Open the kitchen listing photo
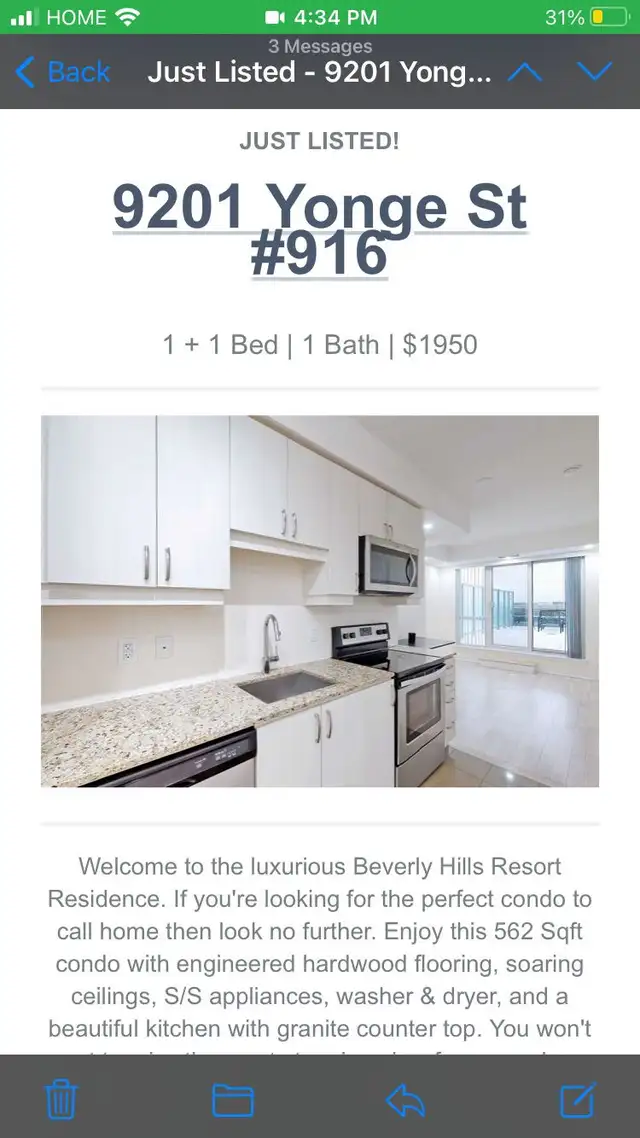640x1138 pixels. tap(319, 601)
